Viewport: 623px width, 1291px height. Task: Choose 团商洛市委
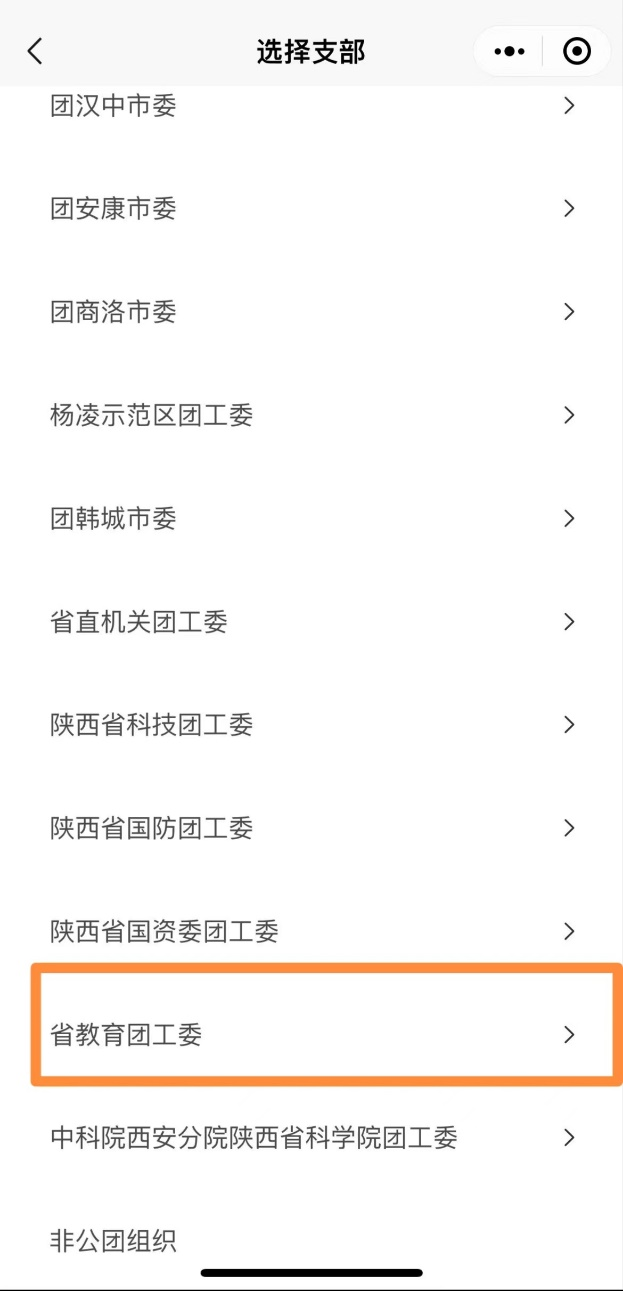311,312
